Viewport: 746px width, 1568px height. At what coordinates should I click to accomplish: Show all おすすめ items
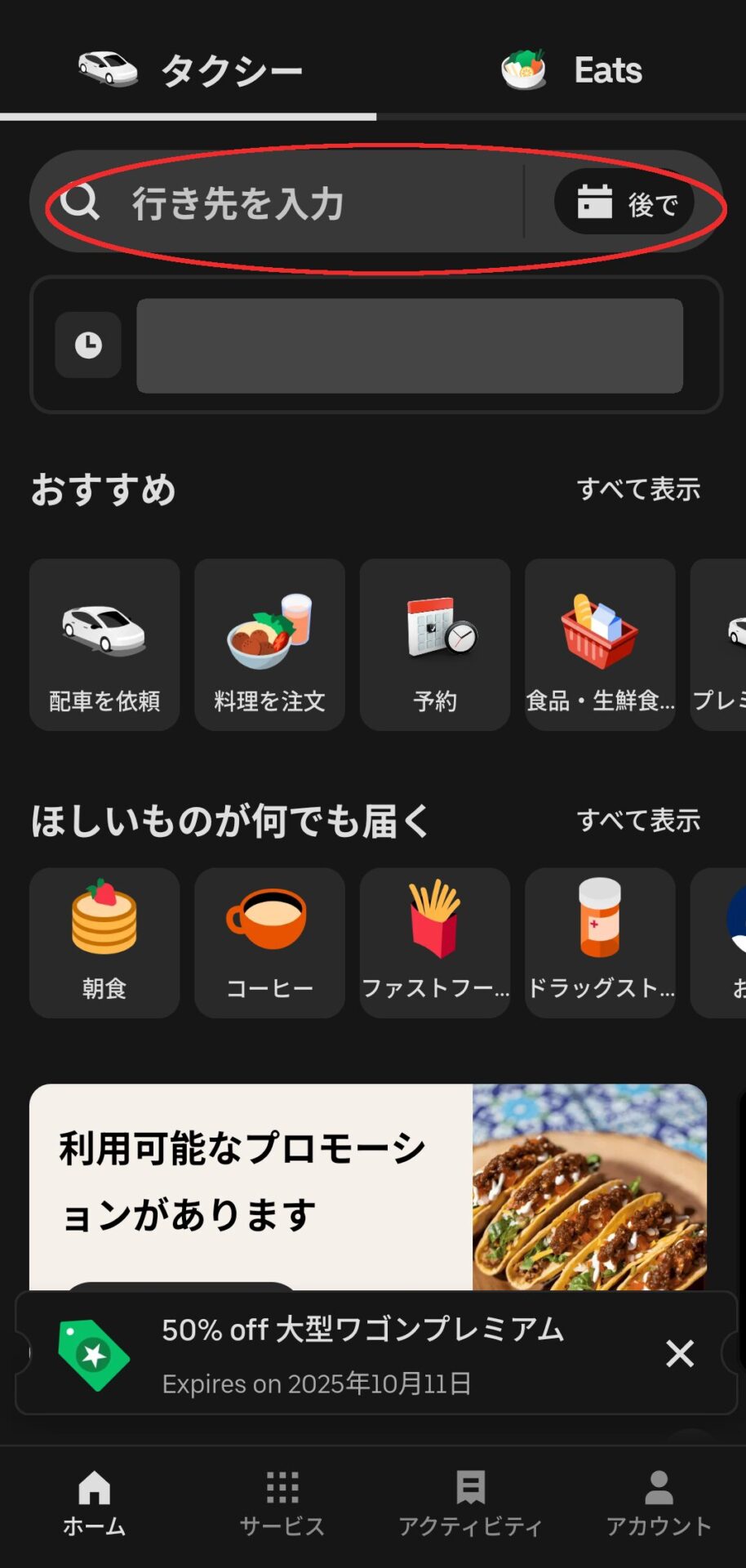point(638,489)
